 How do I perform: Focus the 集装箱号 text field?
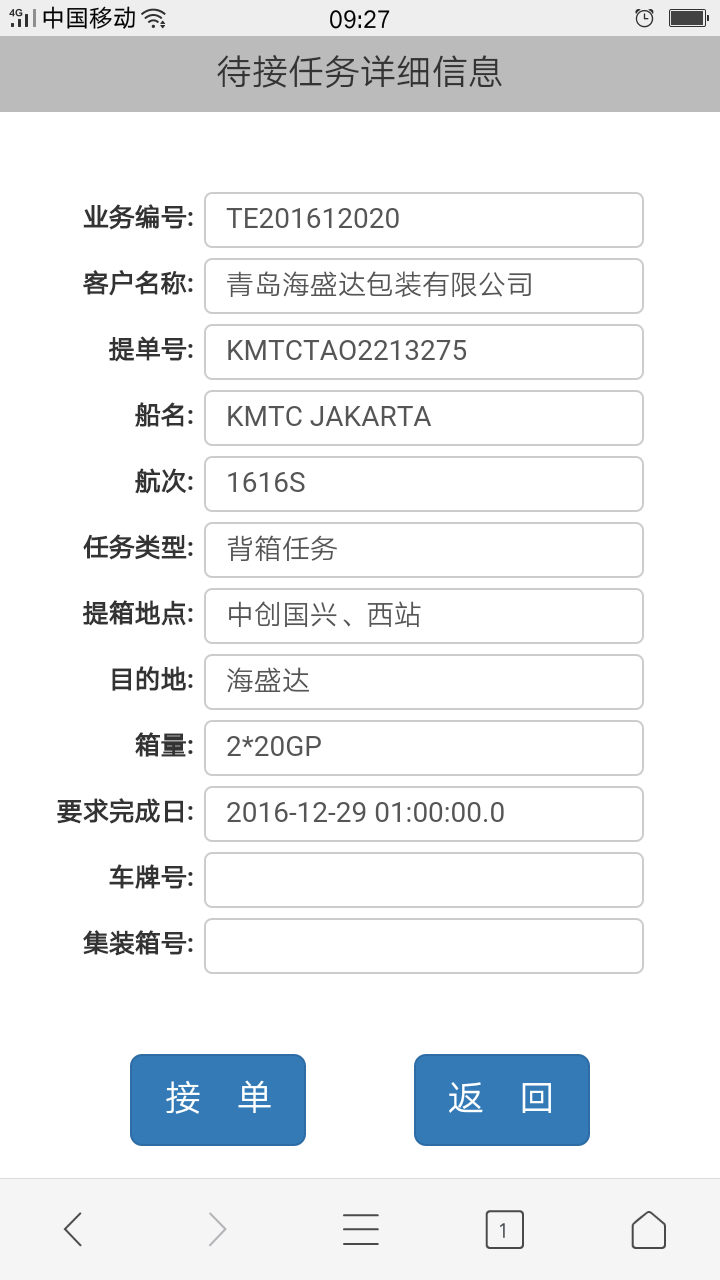tap(424, 946)
